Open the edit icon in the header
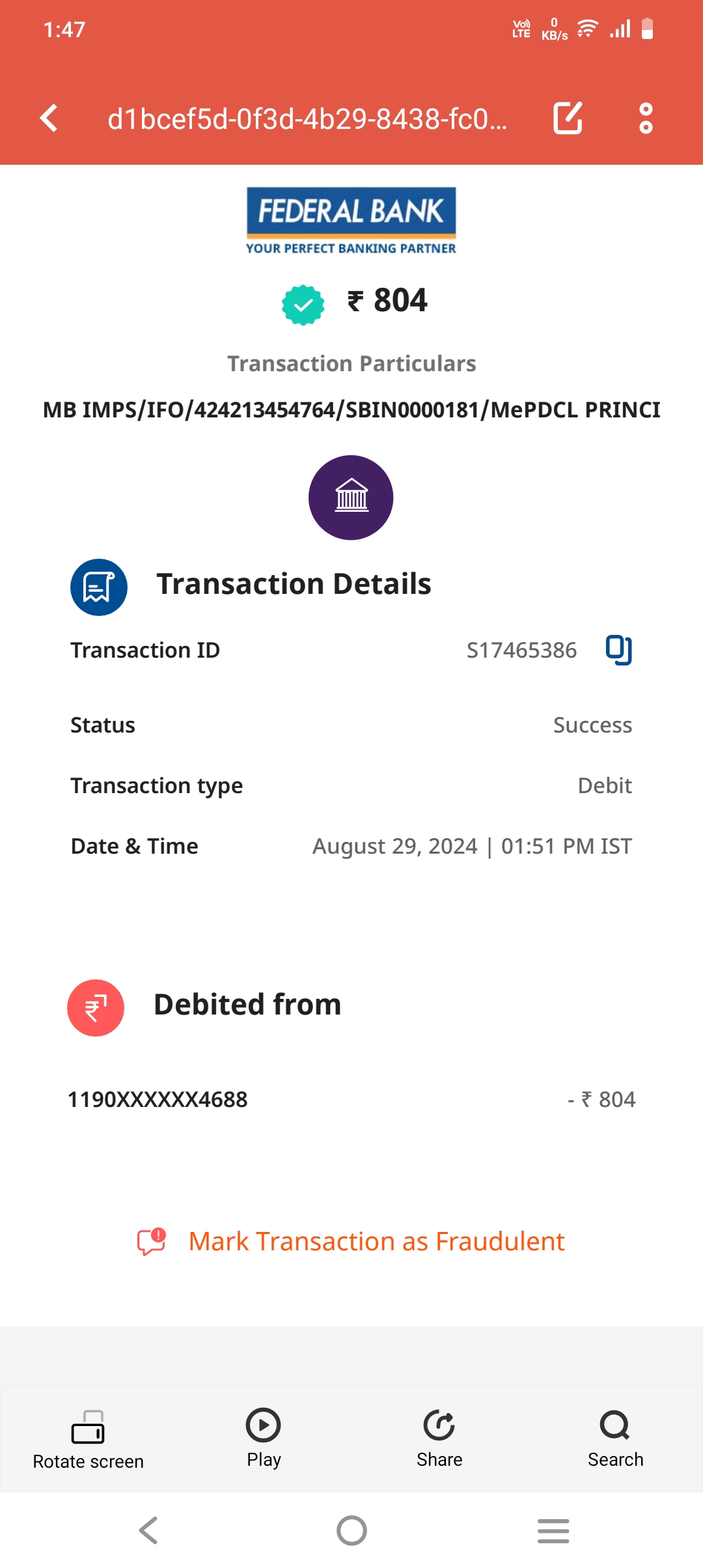 568,118
